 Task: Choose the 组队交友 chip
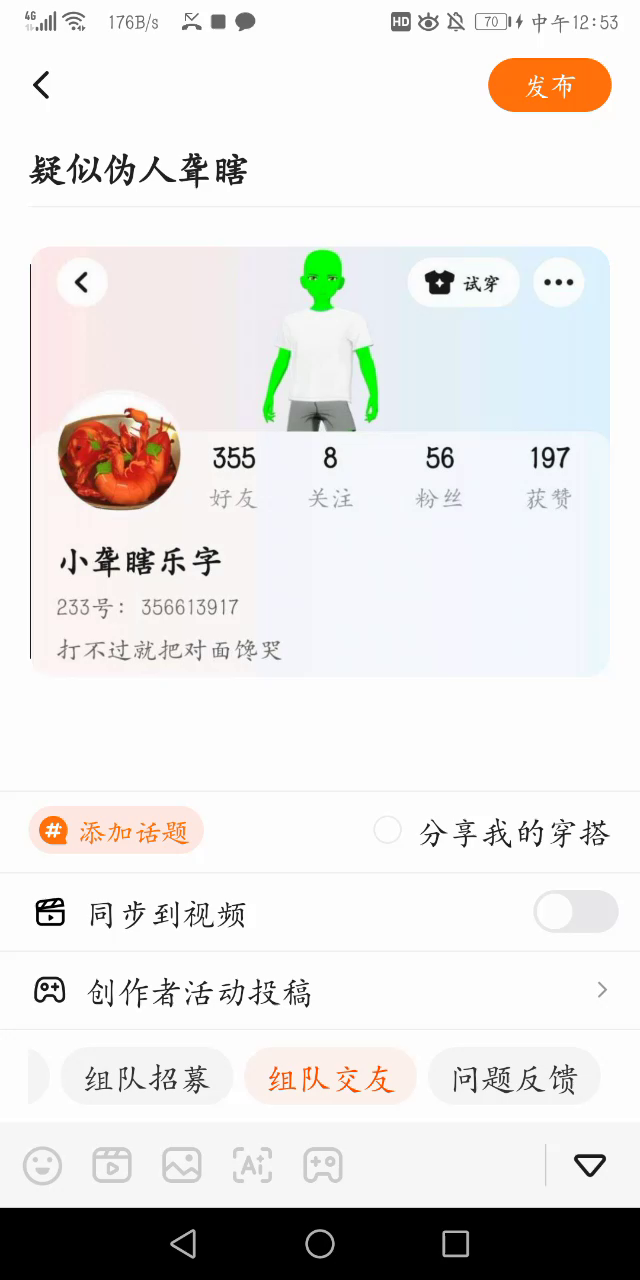(x=330, y=1078)
